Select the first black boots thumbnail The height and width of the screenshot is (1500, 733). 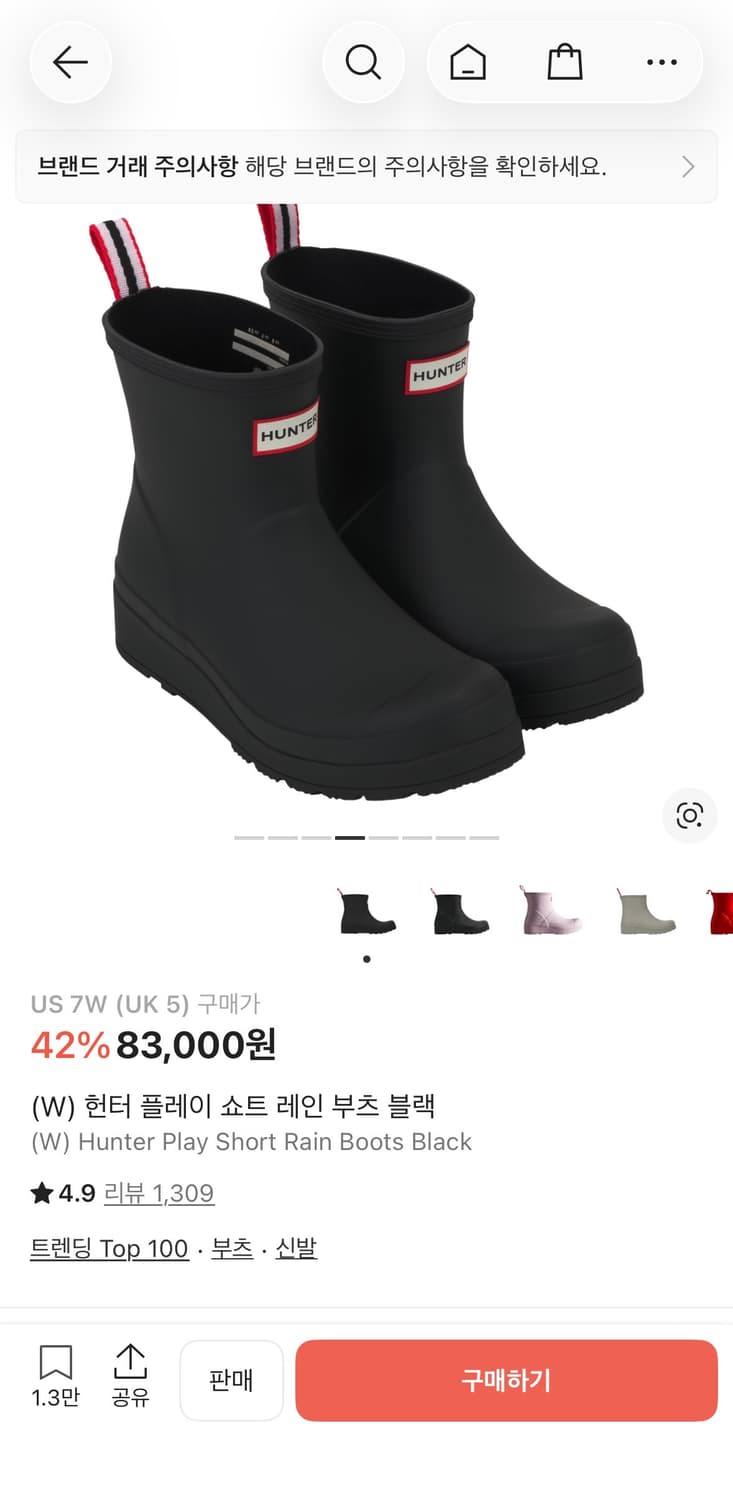[366, 913]
